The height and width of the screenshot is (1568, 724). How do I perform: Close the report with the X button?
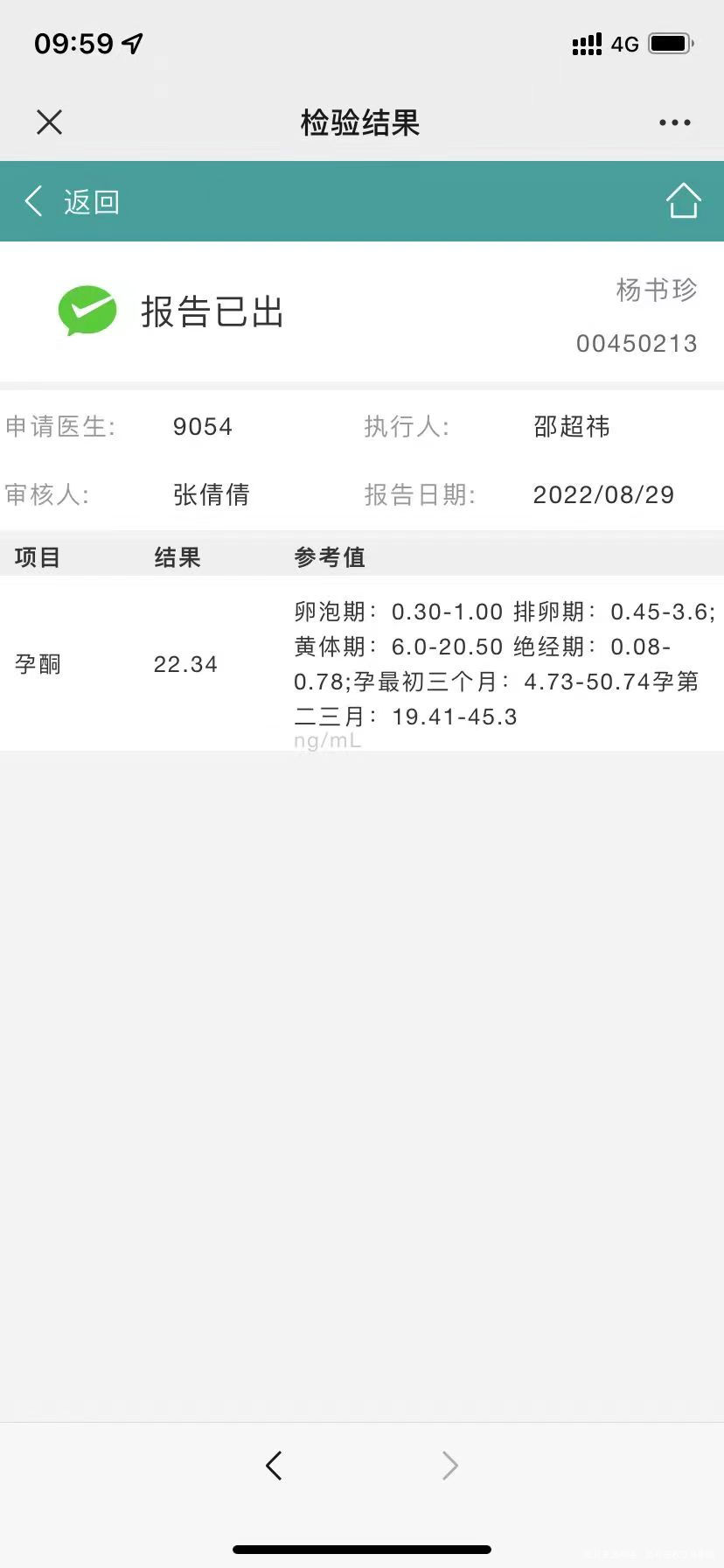(x=49, y=122)
